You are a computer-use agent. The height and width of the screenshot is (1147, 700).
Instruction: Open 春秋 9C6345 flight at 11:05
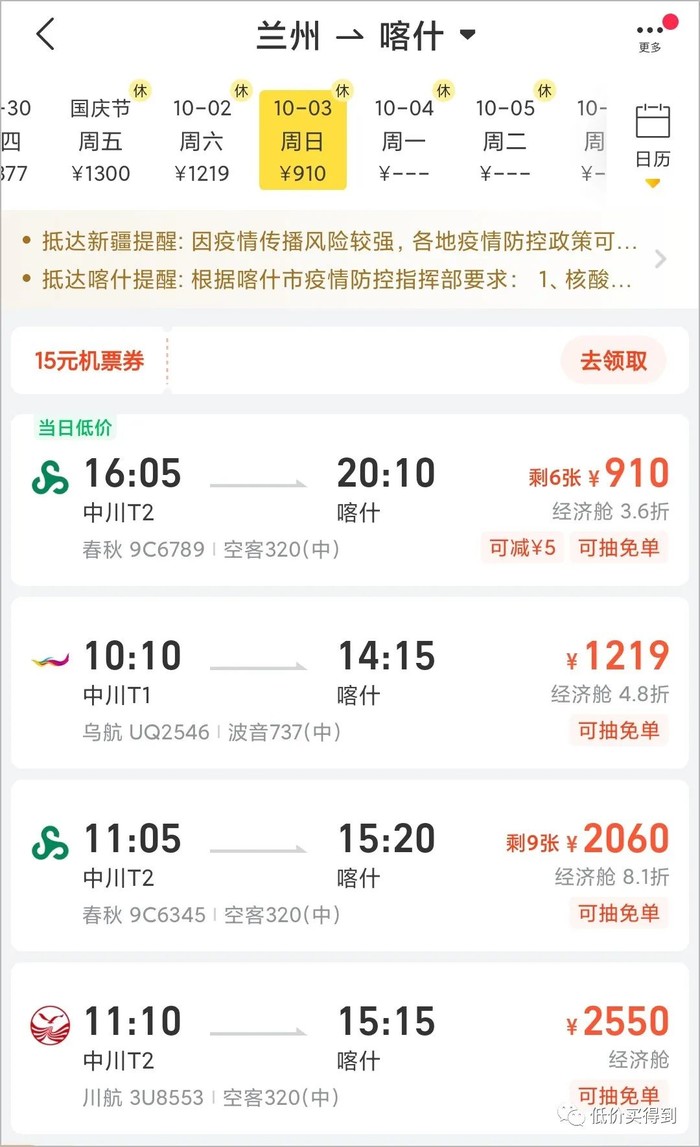350,866
